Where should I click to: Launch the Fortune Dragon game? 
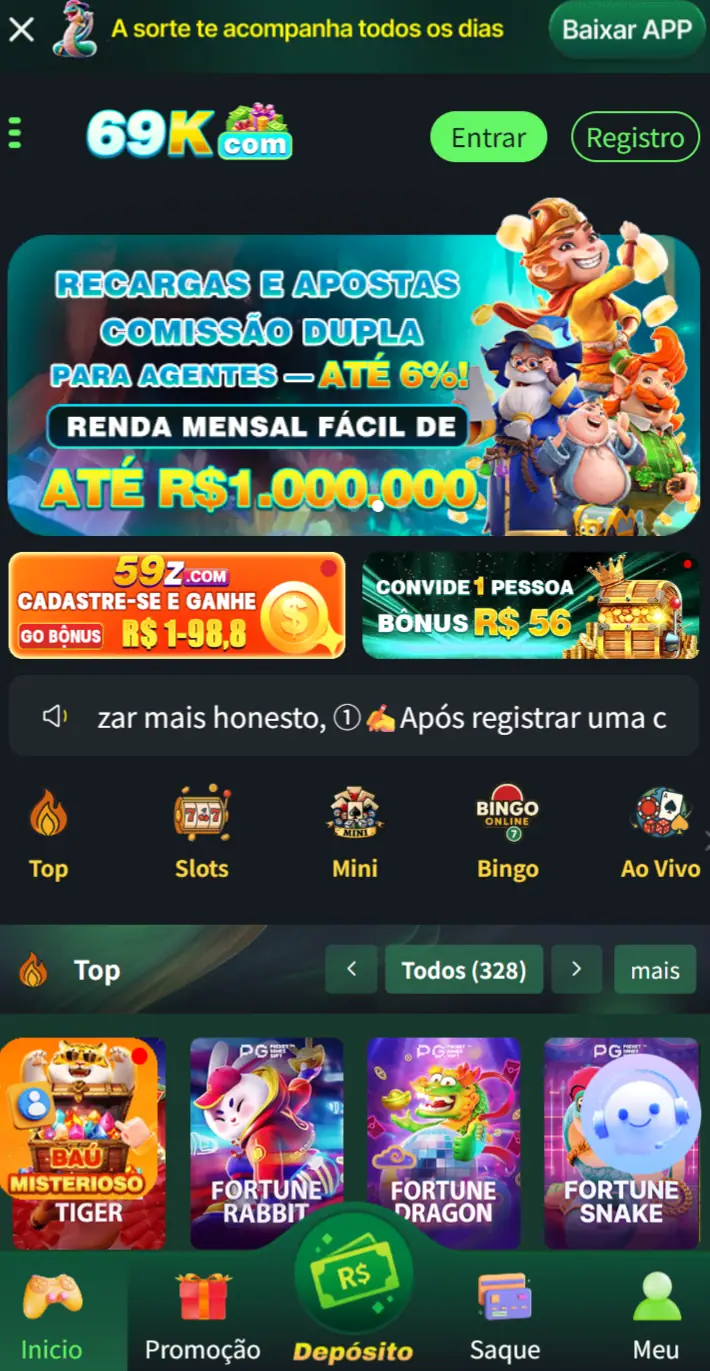click(x=443, y=1143)
